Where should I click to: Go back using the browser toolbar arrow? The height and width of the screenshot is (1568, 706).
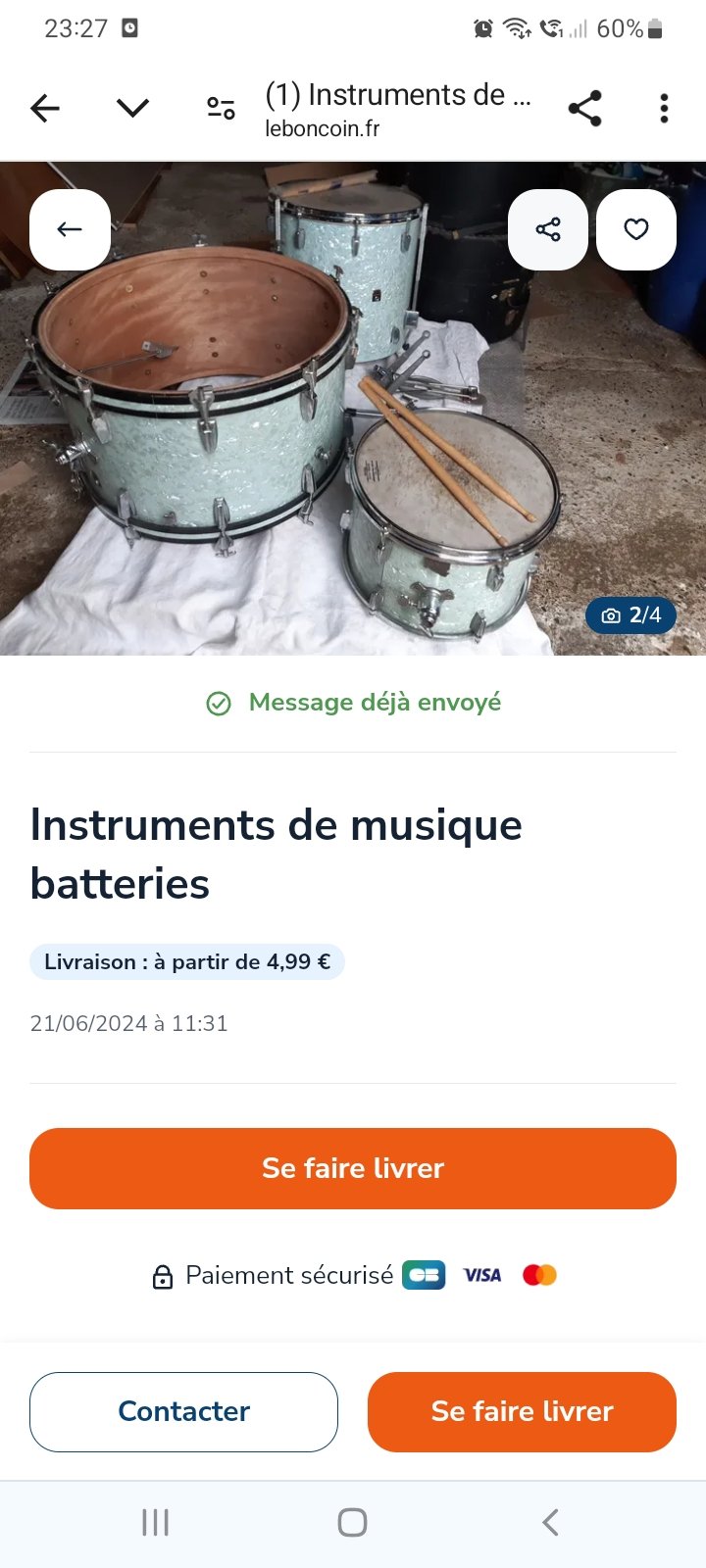(45, 108)
